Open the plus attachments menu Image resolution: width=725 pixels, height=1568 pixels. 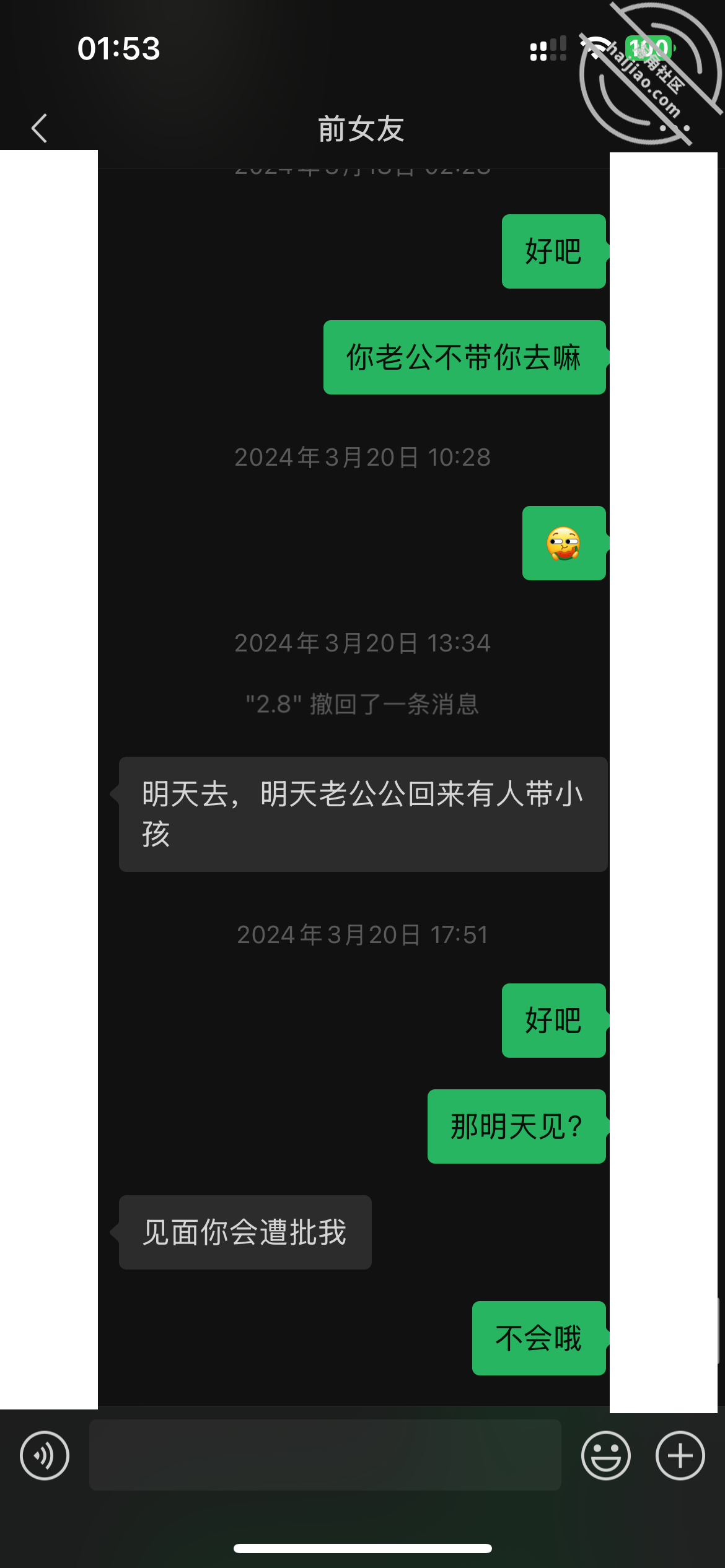tap(680, 1455)
